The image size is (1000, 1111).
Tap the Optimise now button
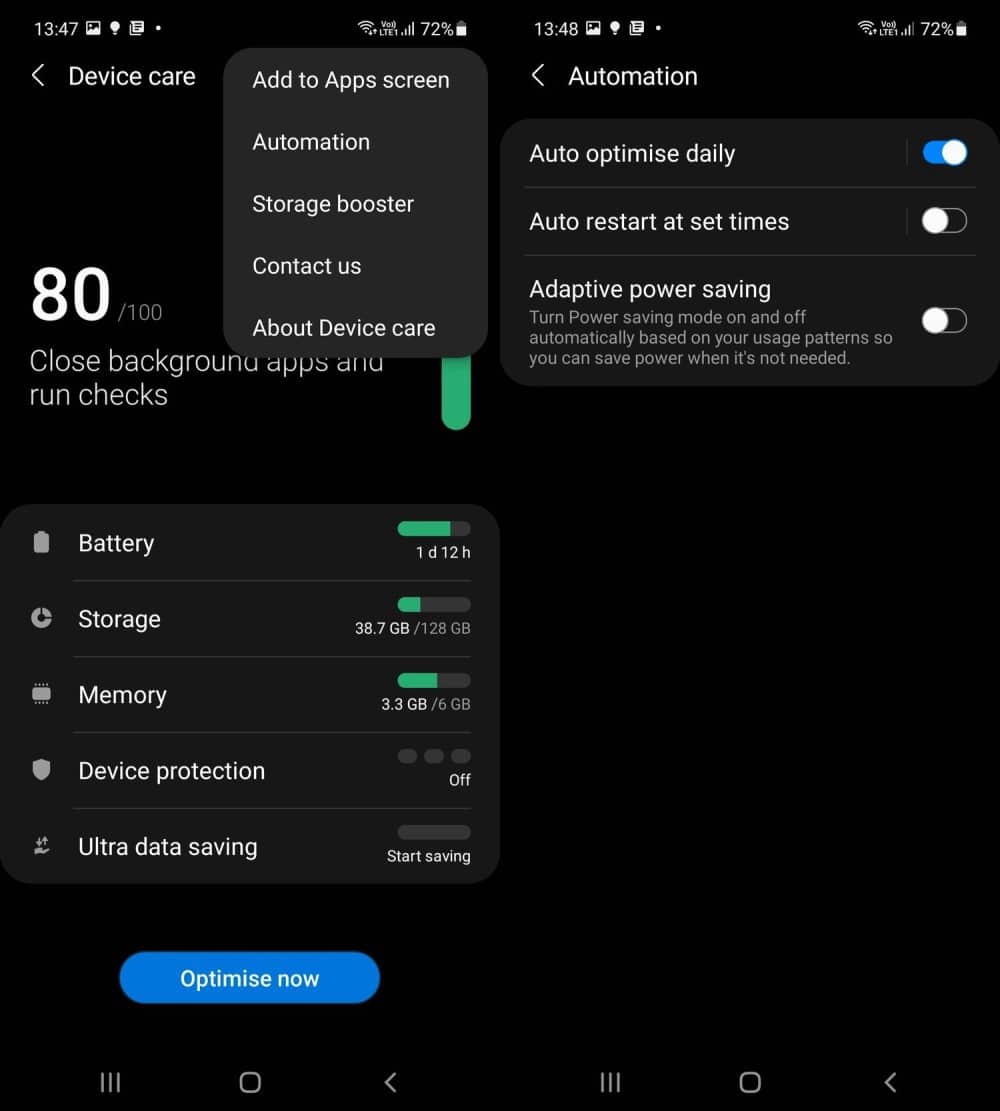[x=250, y=978]
